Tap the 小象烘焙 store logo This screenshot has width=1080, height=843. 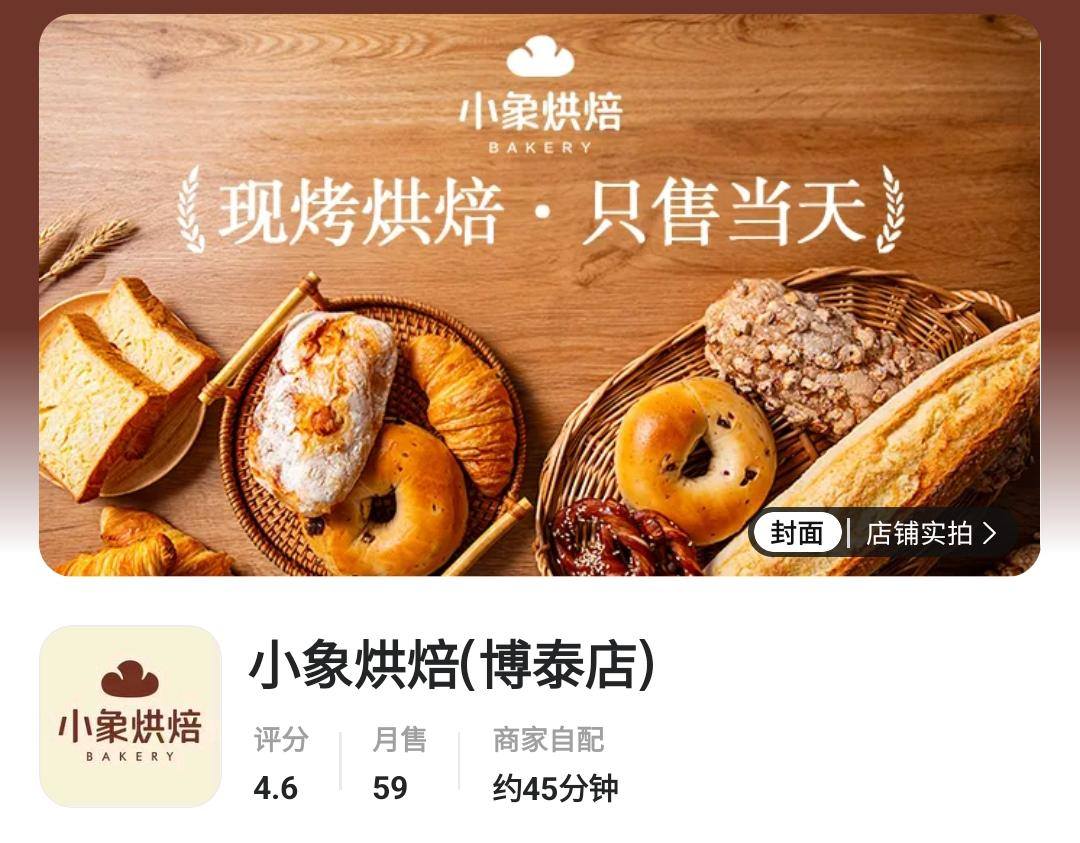click(x=130, y=716)
